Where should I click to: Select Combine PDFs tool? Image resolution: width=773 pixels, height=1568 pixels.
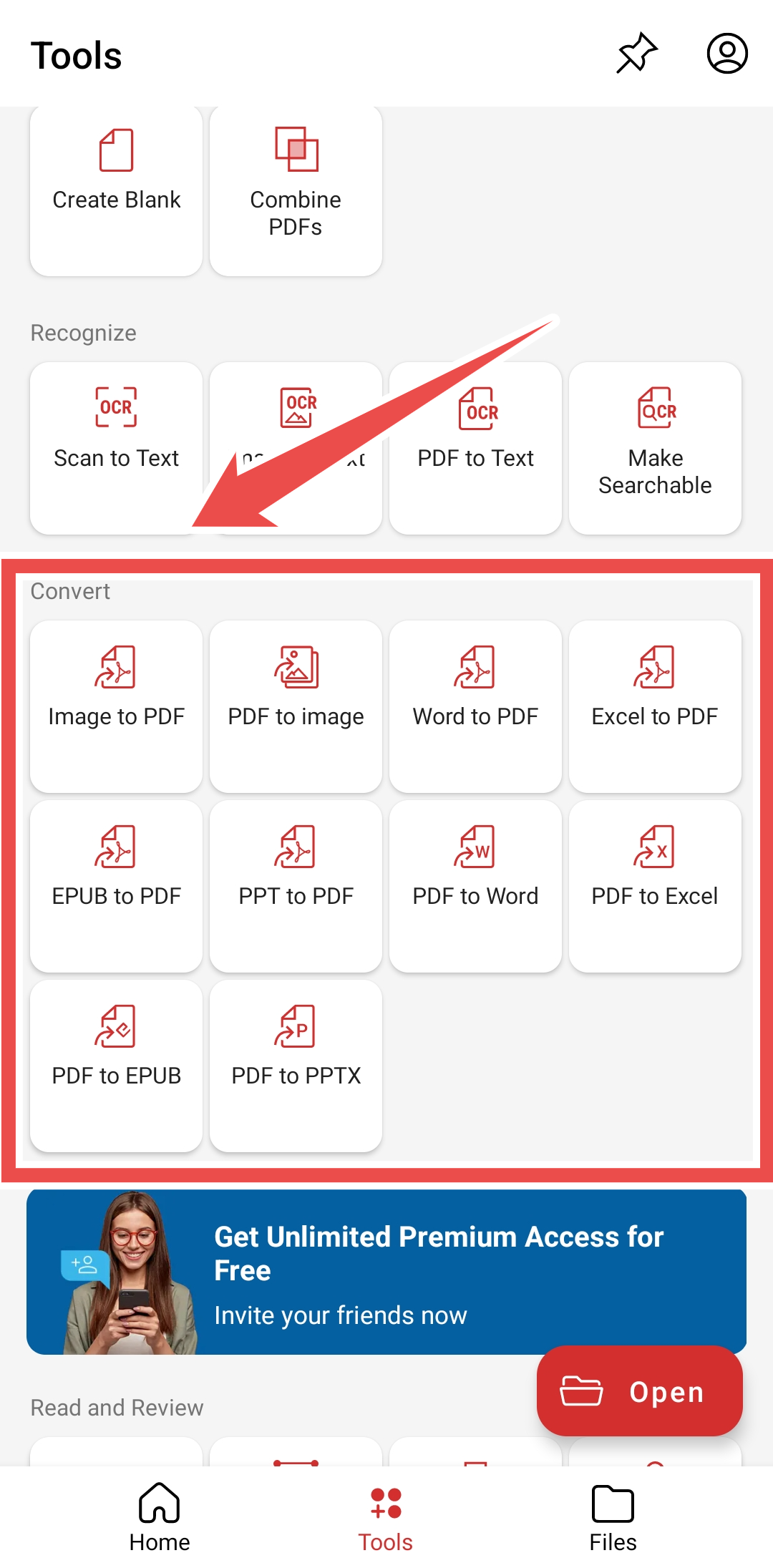(x=296, y=190)
